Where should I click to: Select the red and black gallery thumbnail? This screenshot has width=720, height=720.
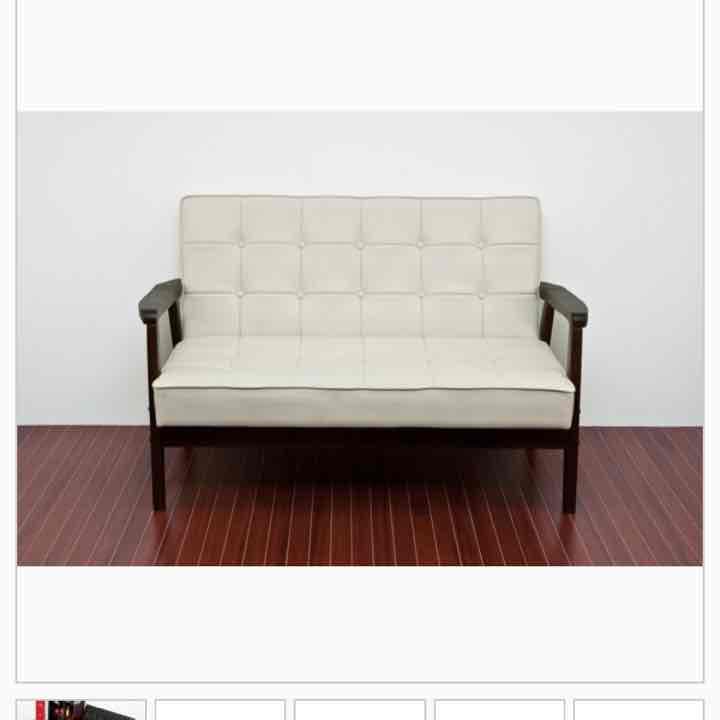tap(81, 710)
